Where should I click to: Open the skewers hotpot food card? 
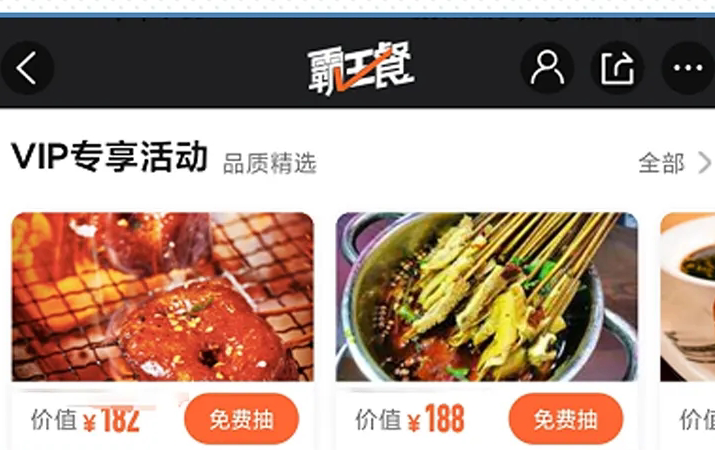tap(486, 297)
